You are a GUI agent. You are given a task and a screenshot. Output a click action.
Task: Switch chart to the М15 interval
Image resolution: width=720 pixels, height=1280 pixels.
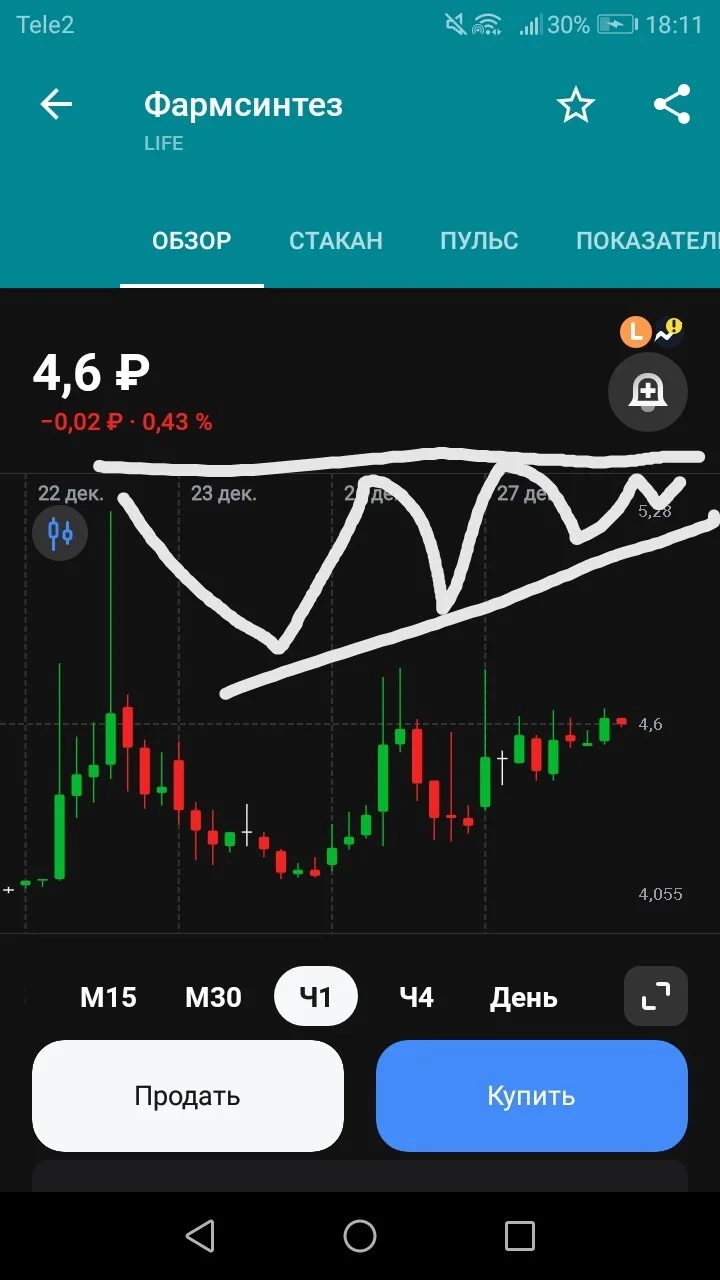tap(108, 997)
